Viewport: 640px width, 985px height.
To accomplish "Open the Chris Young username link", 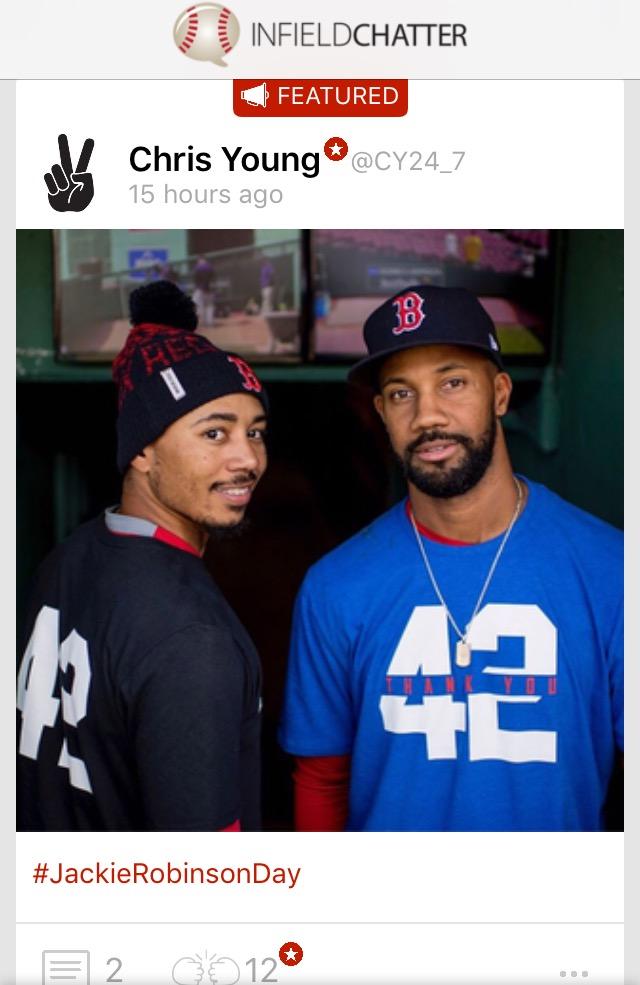I will point(224,159).
